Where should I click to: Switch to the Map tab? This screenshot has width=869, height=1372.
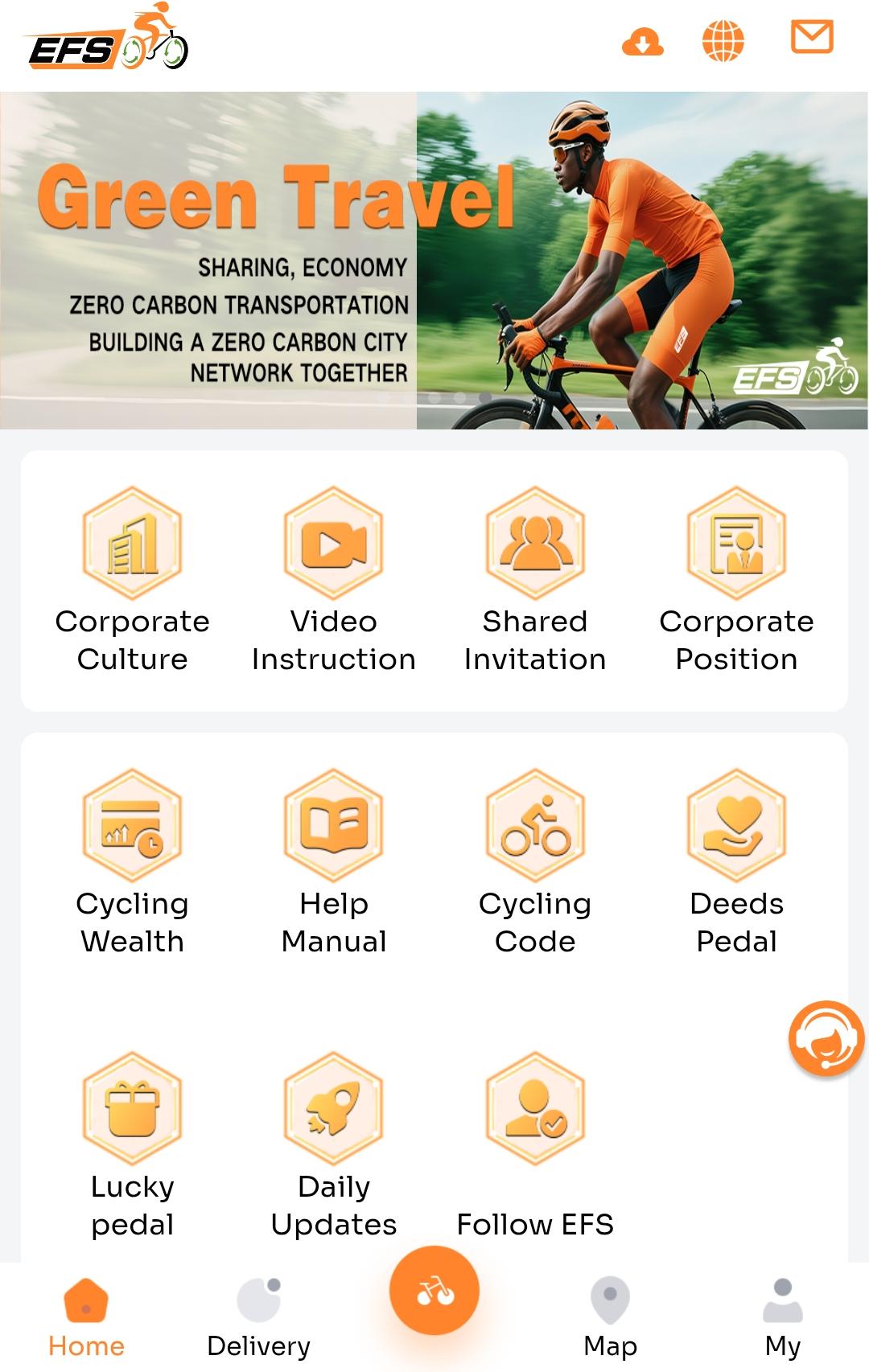(x=610, y=1317)
